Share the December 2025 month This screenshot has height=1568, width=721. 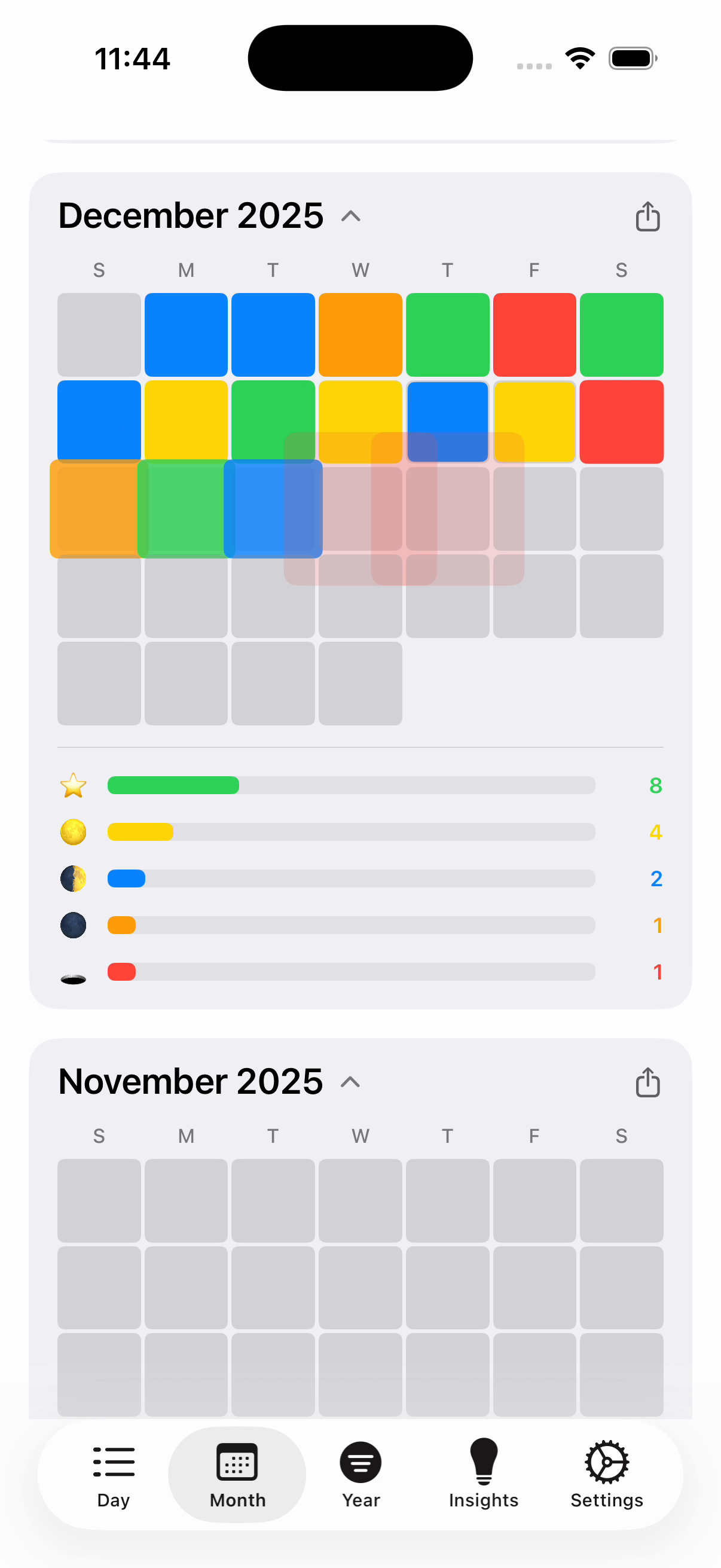tap(647, 216)
